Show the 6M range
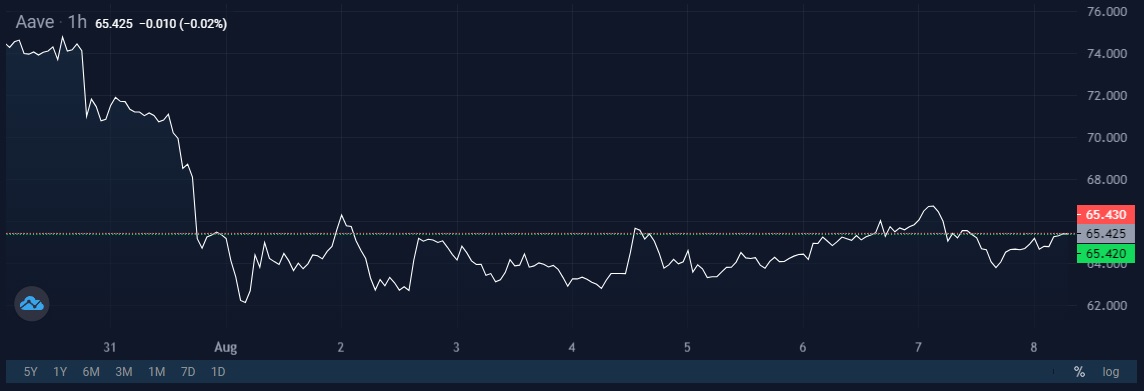The height and width of the screenshot is (391, 1144). [x=91, y=372]
